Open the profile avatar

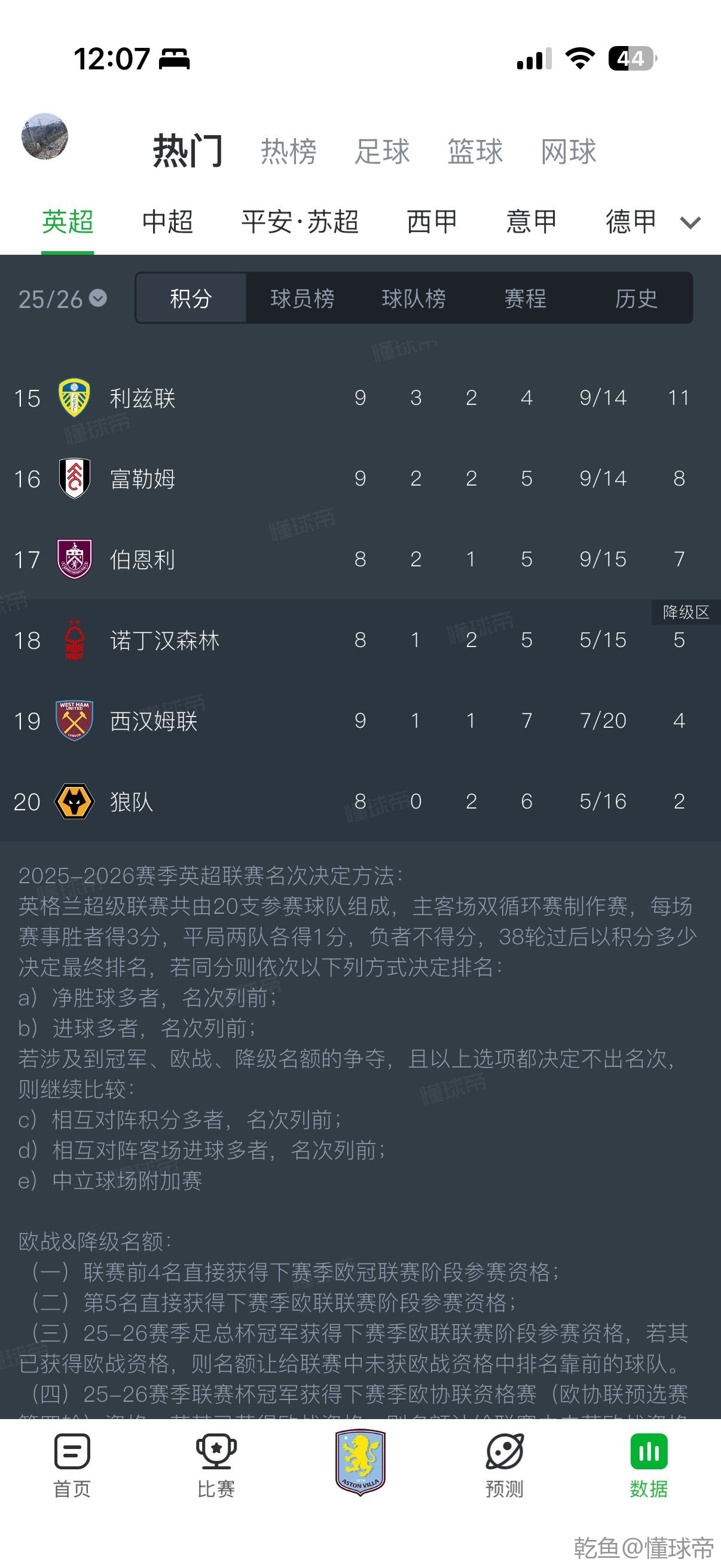click(44, 136)
